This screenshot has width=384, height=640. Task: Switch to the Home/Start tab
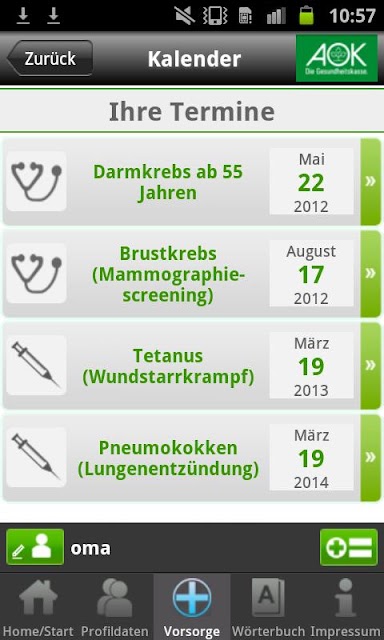(38, 607)
